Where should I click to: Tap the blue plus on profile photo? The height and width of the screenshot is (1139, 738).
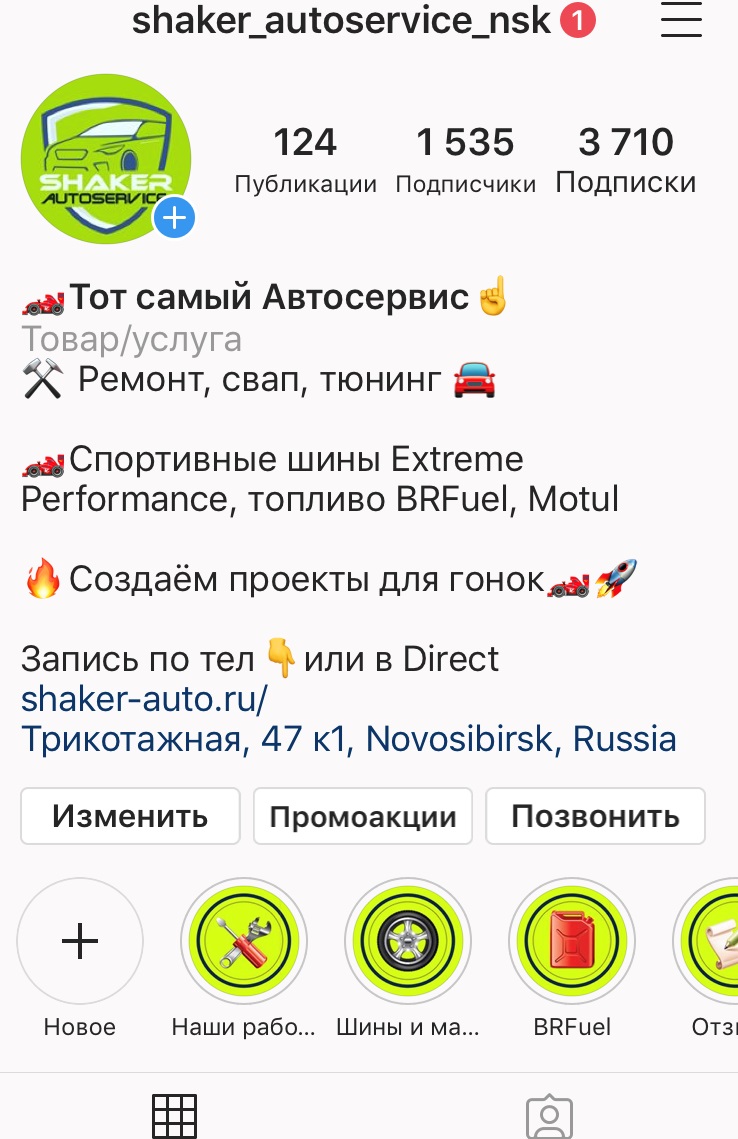tap(174, 218)
